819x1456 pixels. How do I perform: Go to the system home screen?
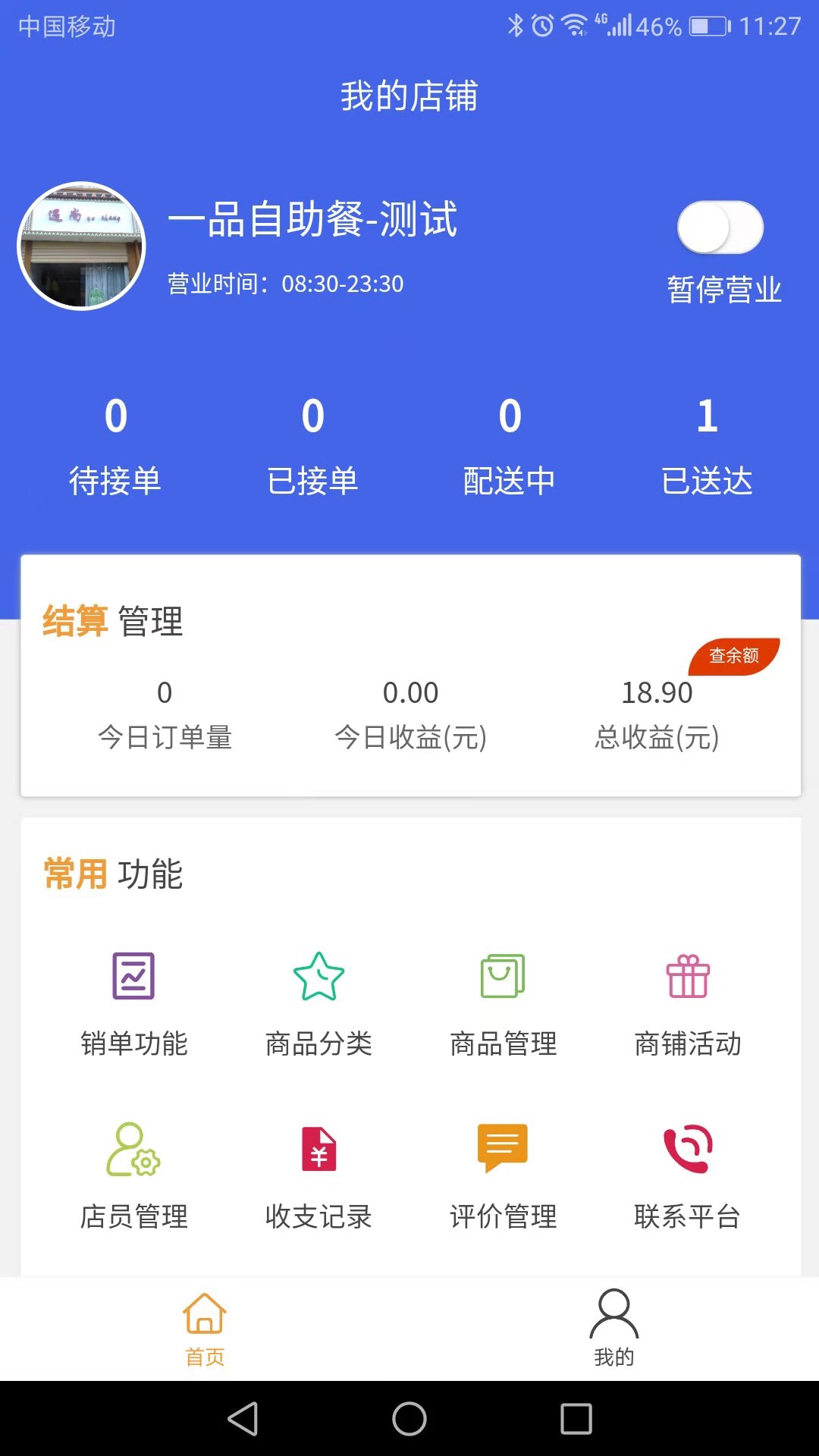(409, 1419)
